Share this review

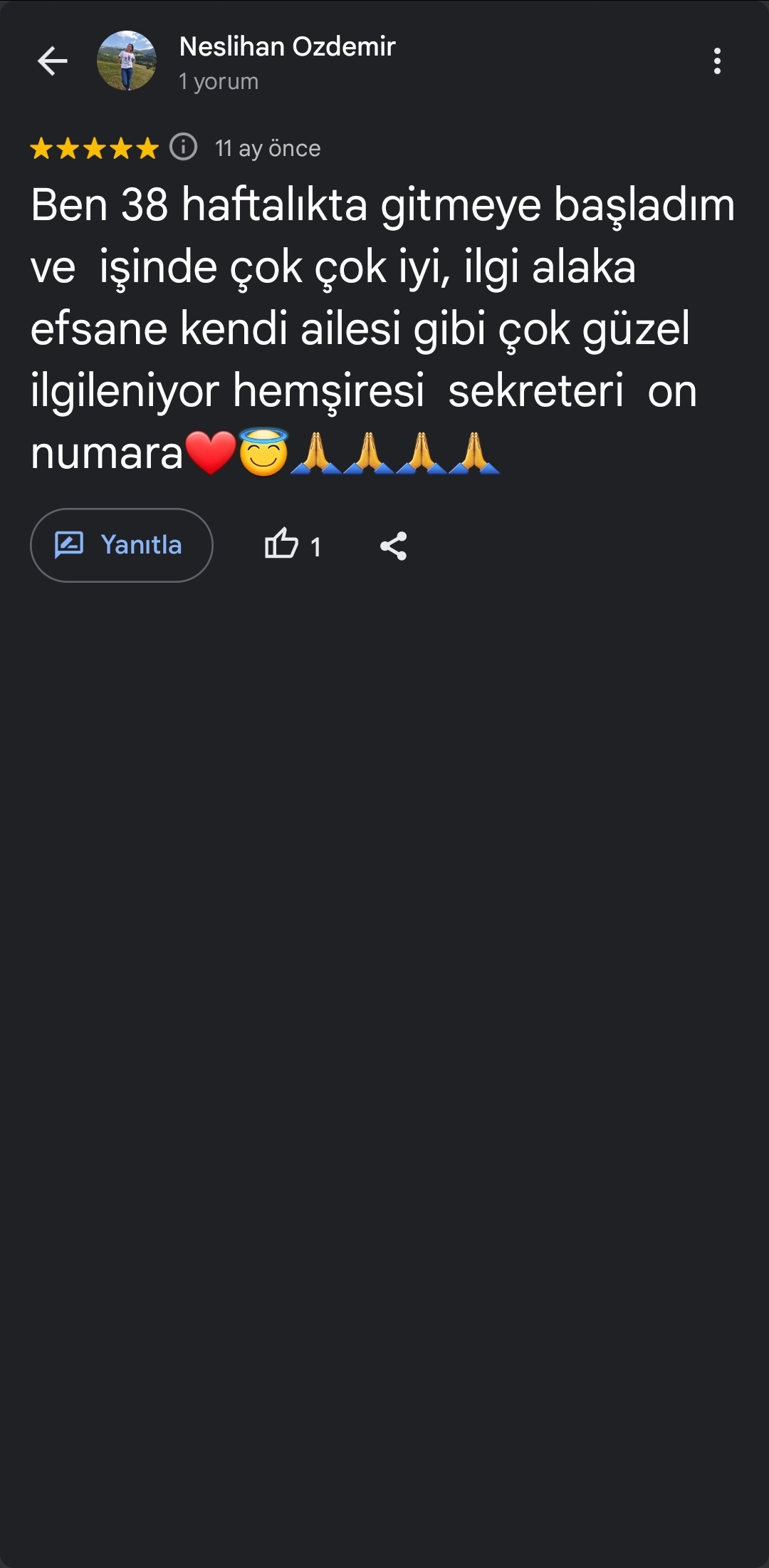pyautogui.click(x=393, y=546)
